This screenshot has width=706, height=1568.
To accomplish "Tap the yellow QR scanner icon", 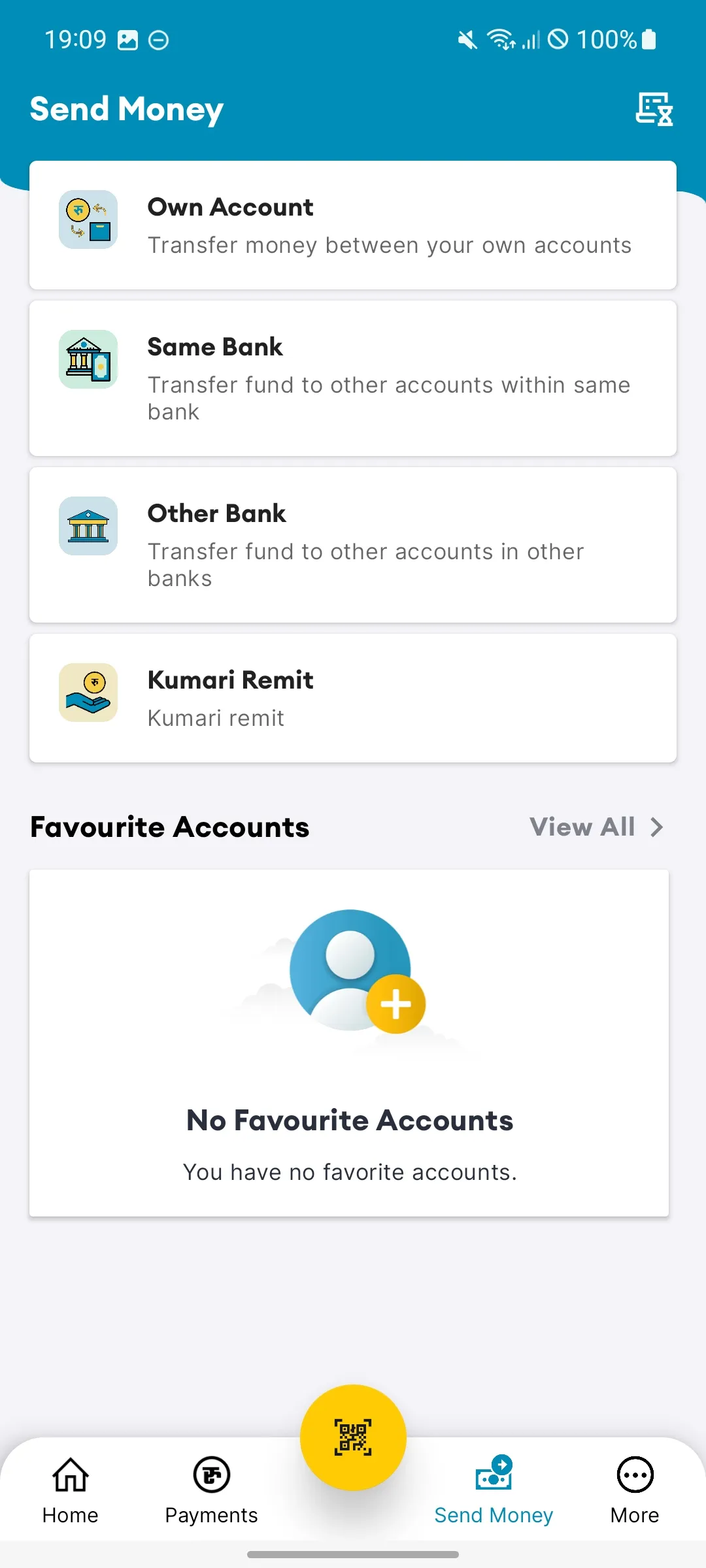I will pos(352,1437).
